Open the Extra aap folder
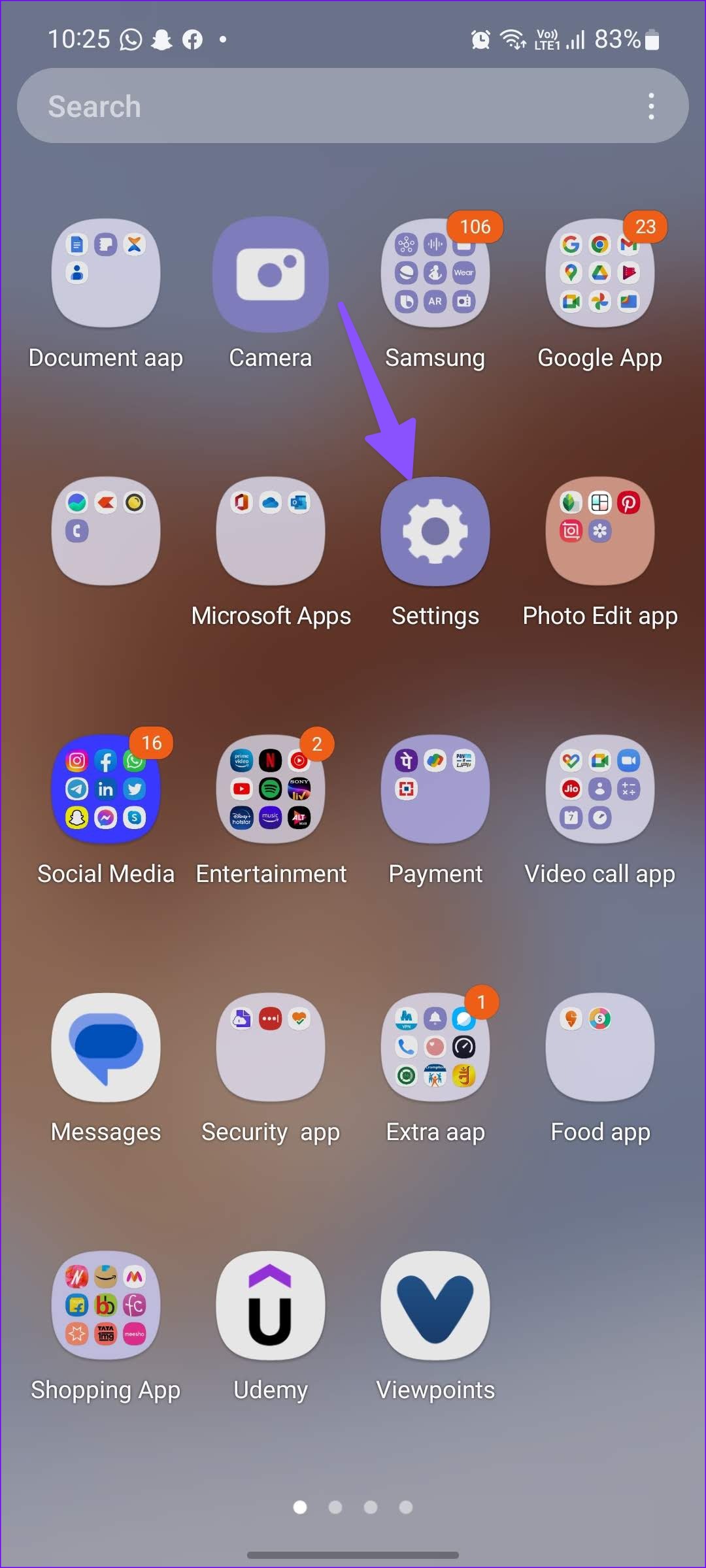Image resolution: width=706 pixels, height=1568 pixels. coord(435,1047)
